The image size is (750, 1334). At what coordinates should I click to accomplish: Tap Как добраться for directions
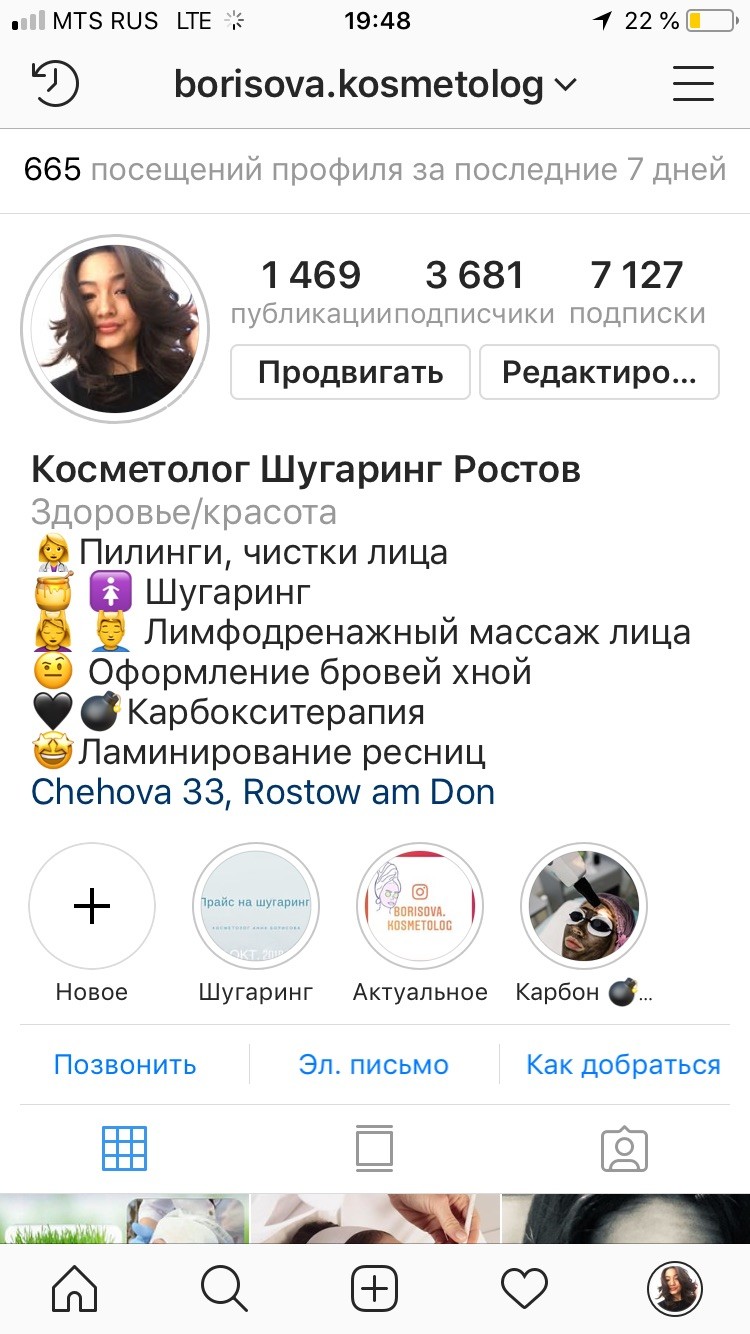pos(623,1065)
